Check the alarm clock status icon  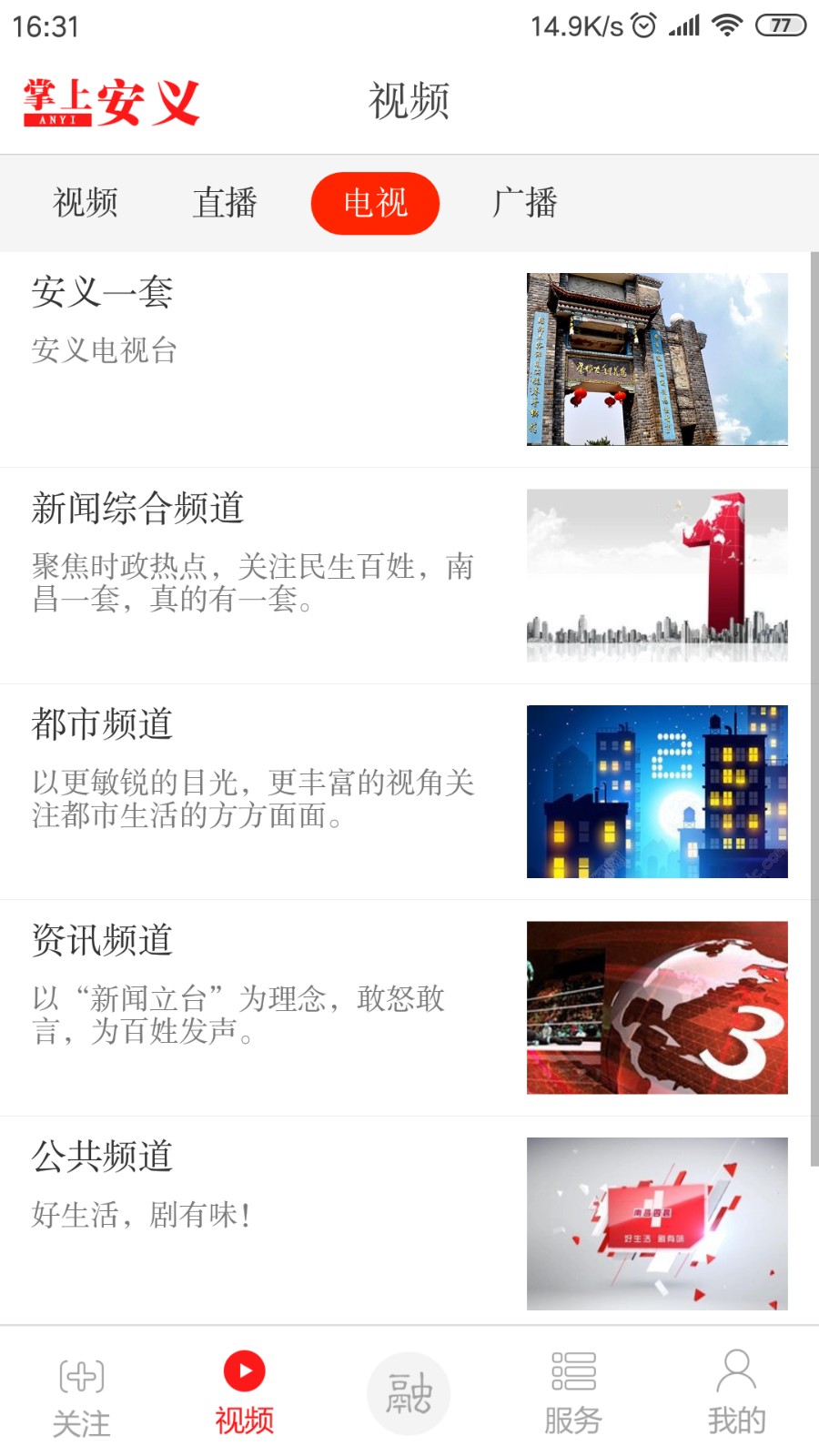tap(644, 27)
